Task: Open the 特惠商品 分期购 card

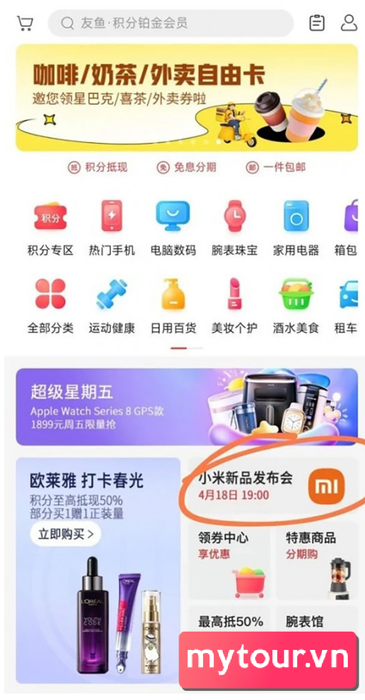Action: pyautogui.click(x=317, y=562)
